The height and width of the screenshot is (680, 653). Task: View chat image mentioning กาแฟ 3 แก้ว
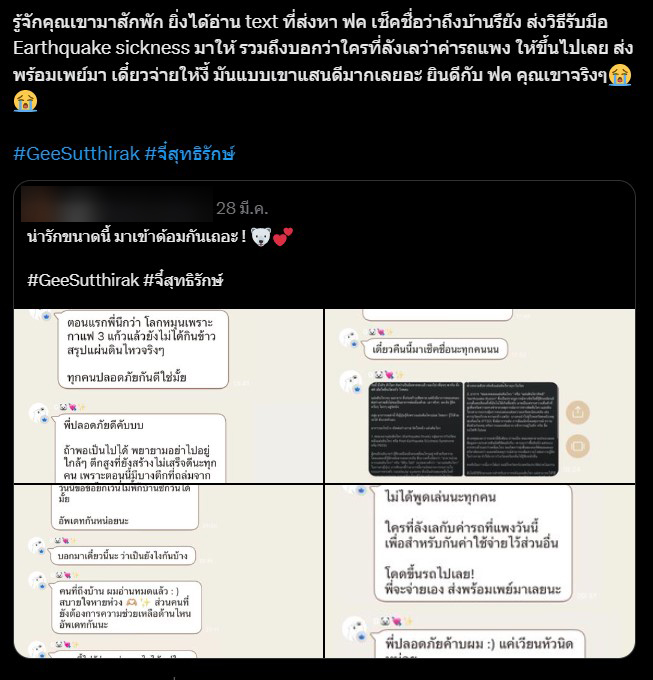coord(169,394)
